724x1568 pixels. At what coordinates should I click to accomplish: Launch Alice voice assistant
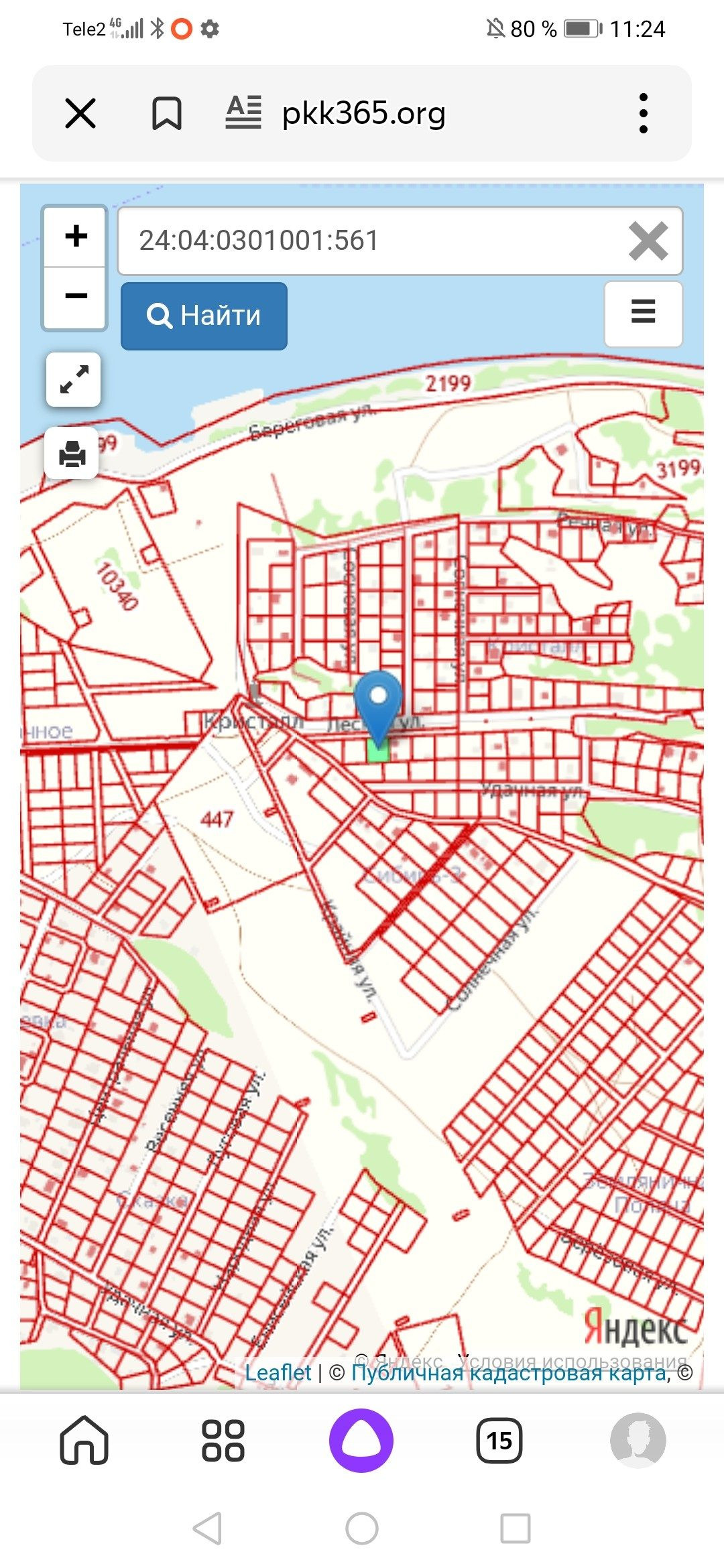361,1440
